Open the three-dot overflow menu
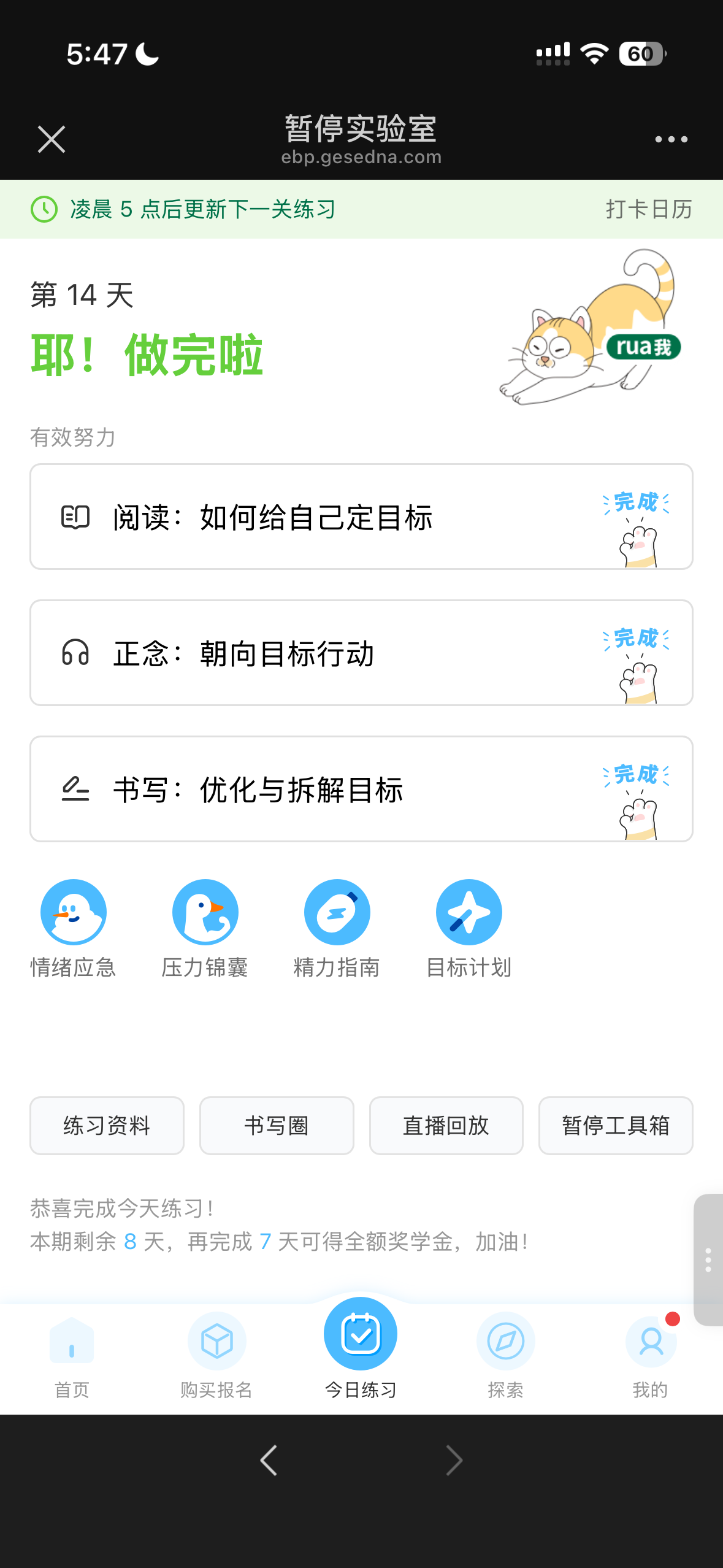Image resolution: width=723 pixels, height=1568 pixels. click(x=671, y=139)
